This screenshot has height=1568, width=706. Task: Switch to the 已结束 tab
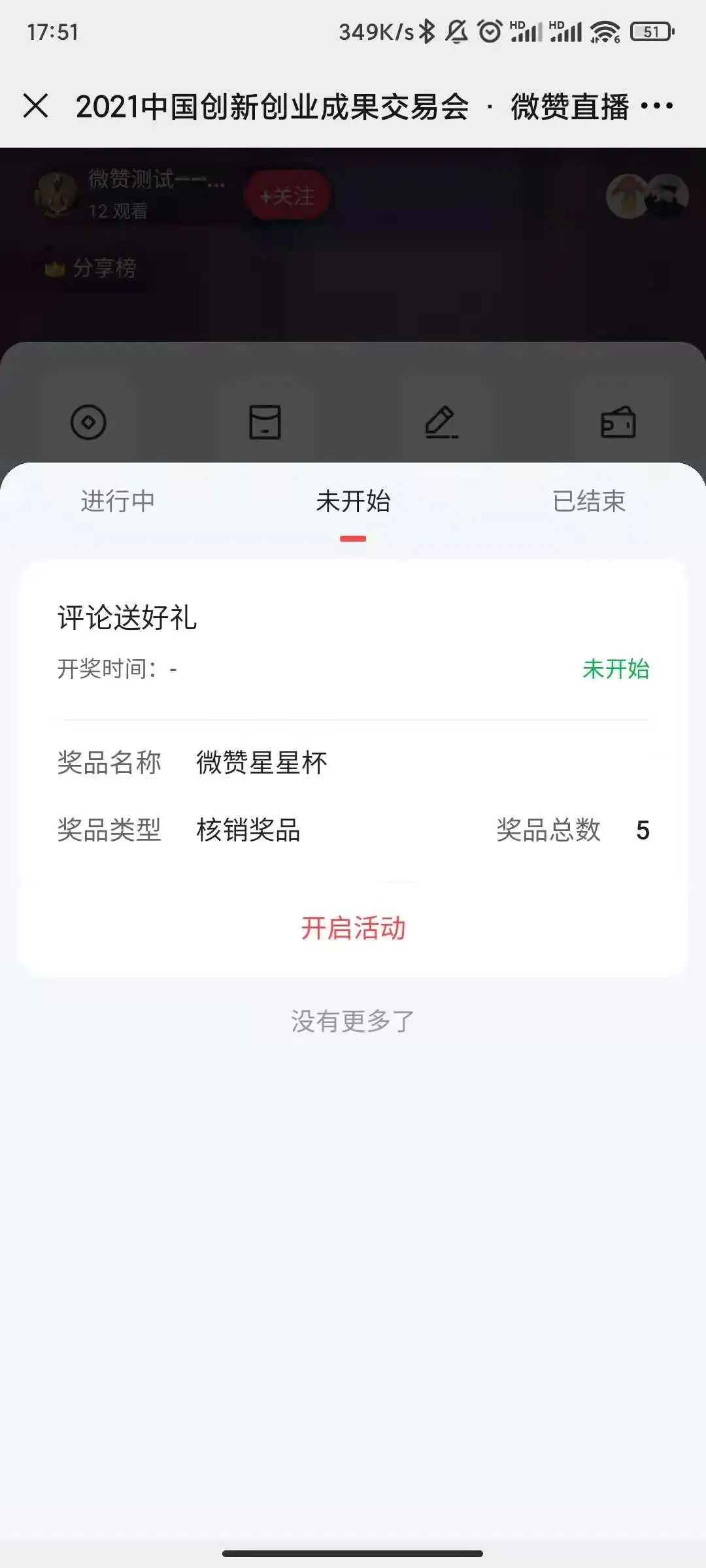pyautogui.click(x=589, y=502)
